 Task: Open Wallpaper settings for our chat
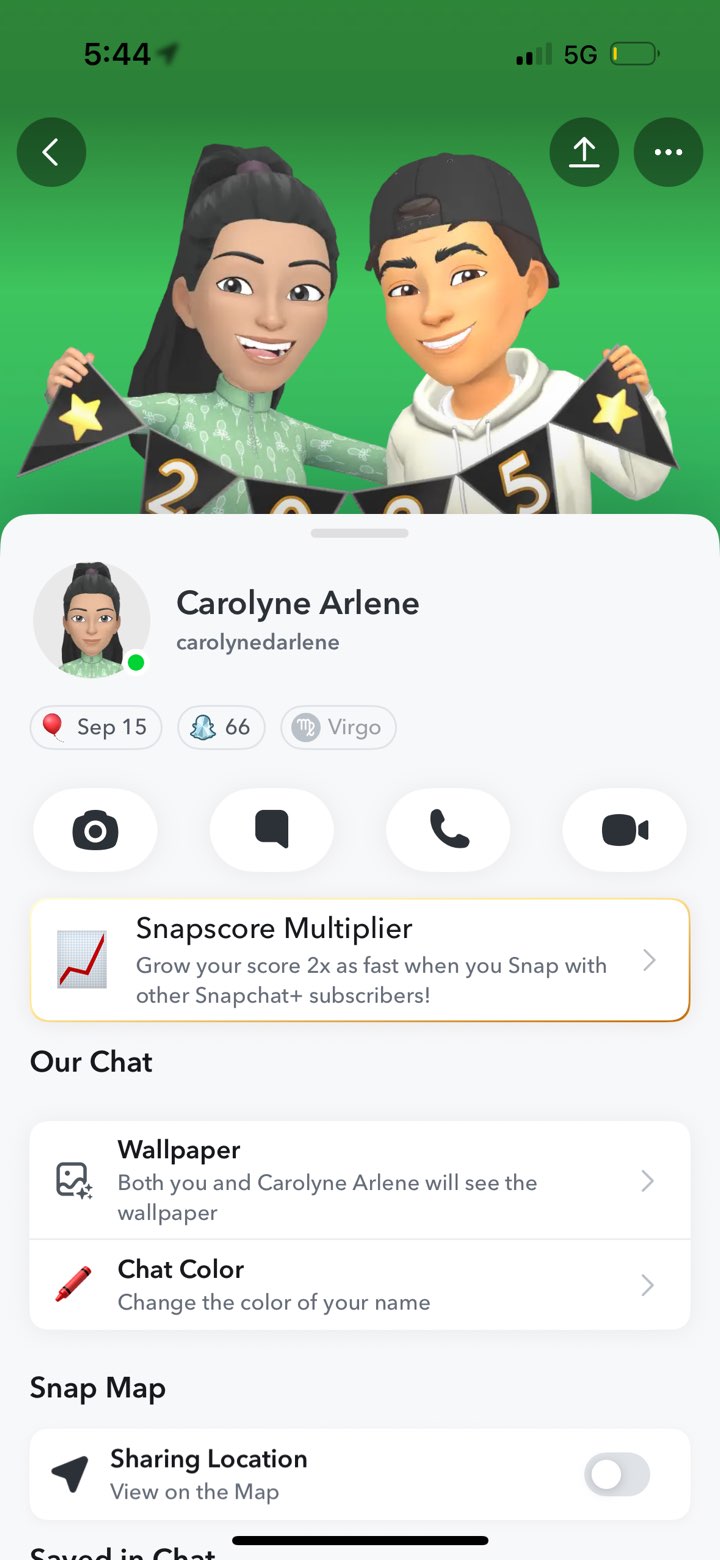point(360,1180)
